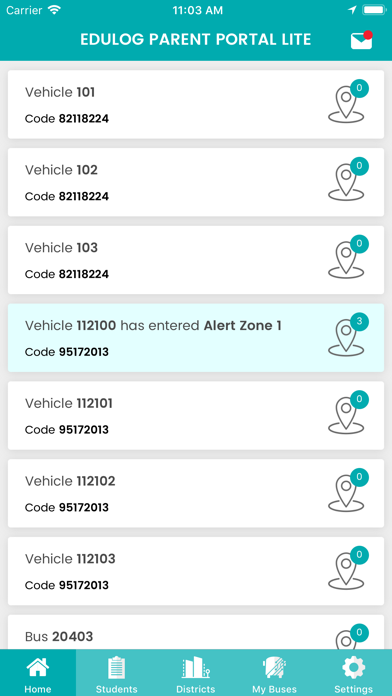Screen dimensions: 392x696
Task: Open the Bus 20403 card
Action: tap(196, 632)
